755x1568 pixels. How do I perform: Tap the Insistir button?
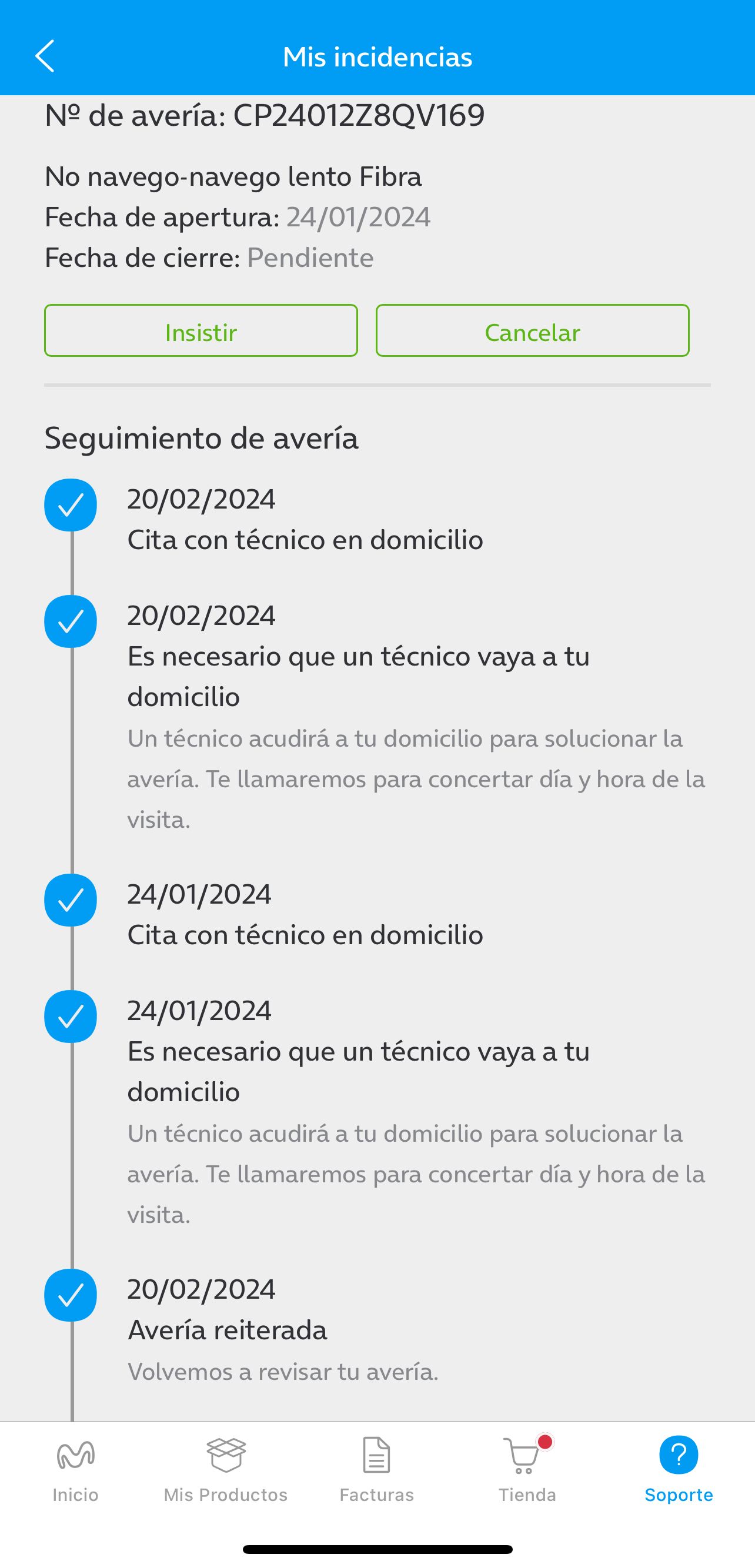201,330
